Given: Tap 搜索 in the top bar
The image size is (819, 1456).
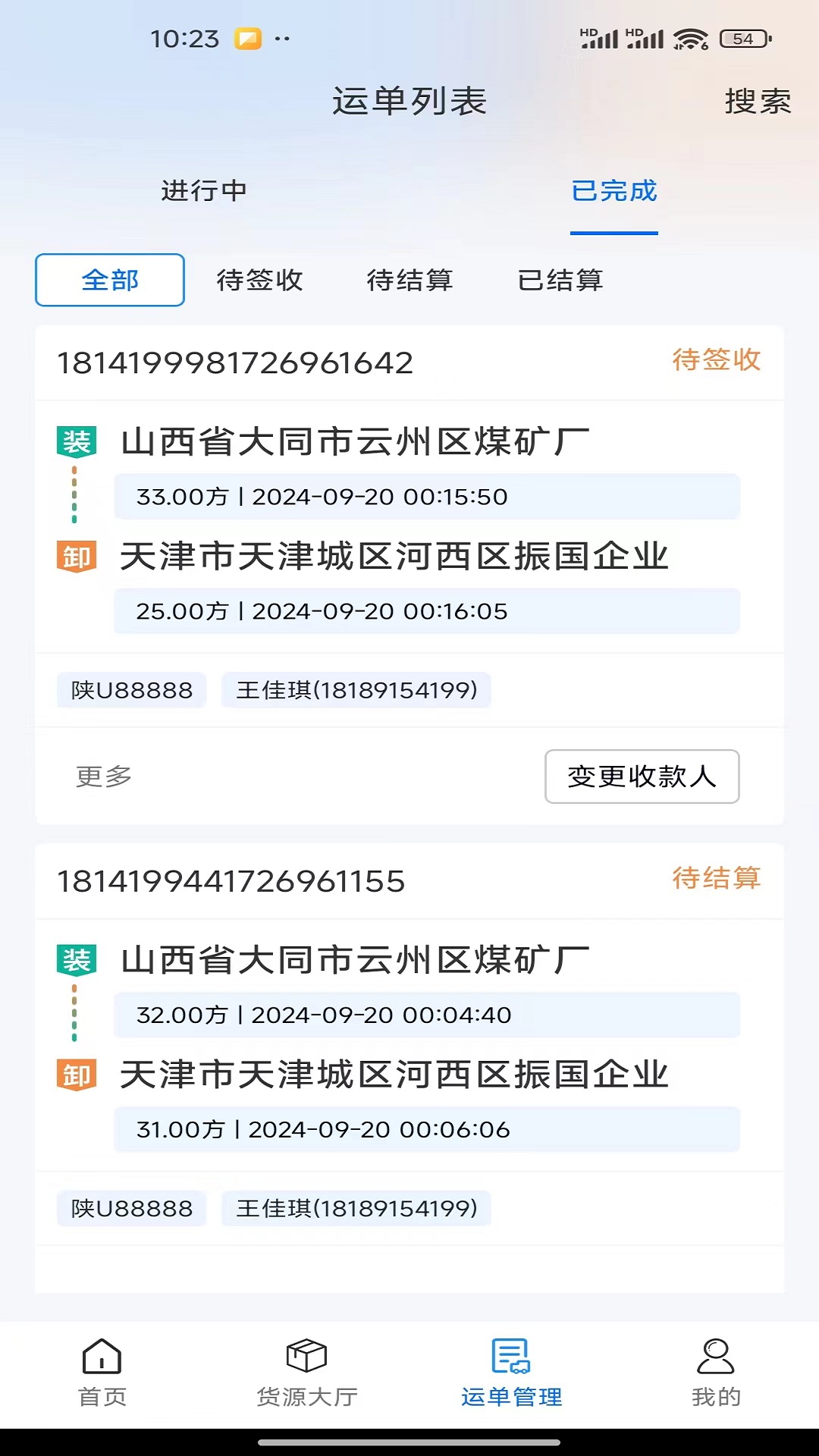Looking at the screenshot, I should click(x=757, y=101).
